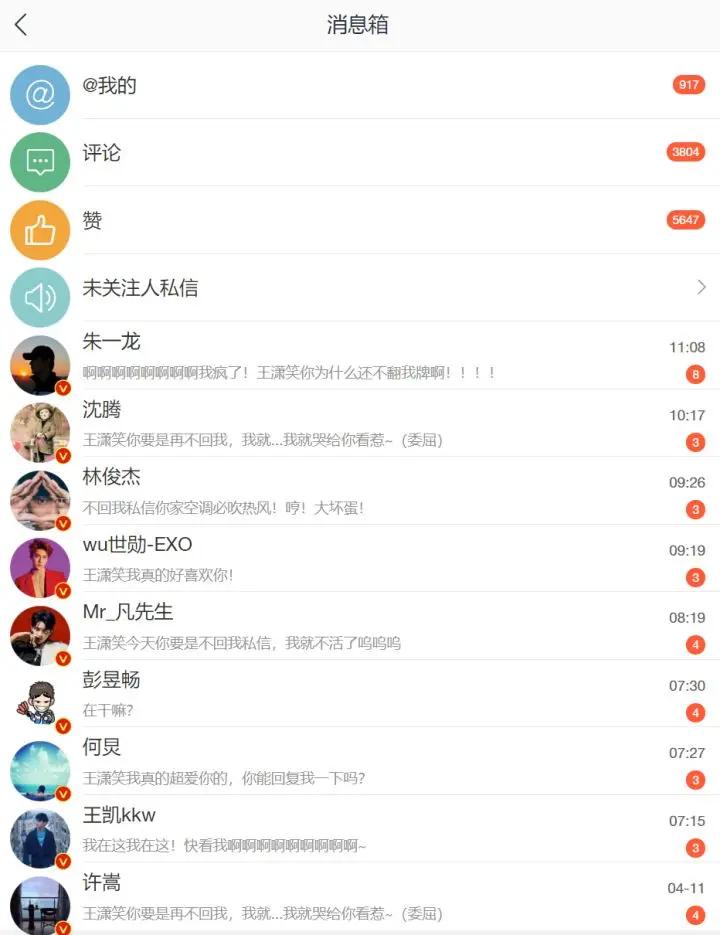Click 朱一龙's profile avatar
The width and height of the screenshot is (720, 935).
(40, 364)
